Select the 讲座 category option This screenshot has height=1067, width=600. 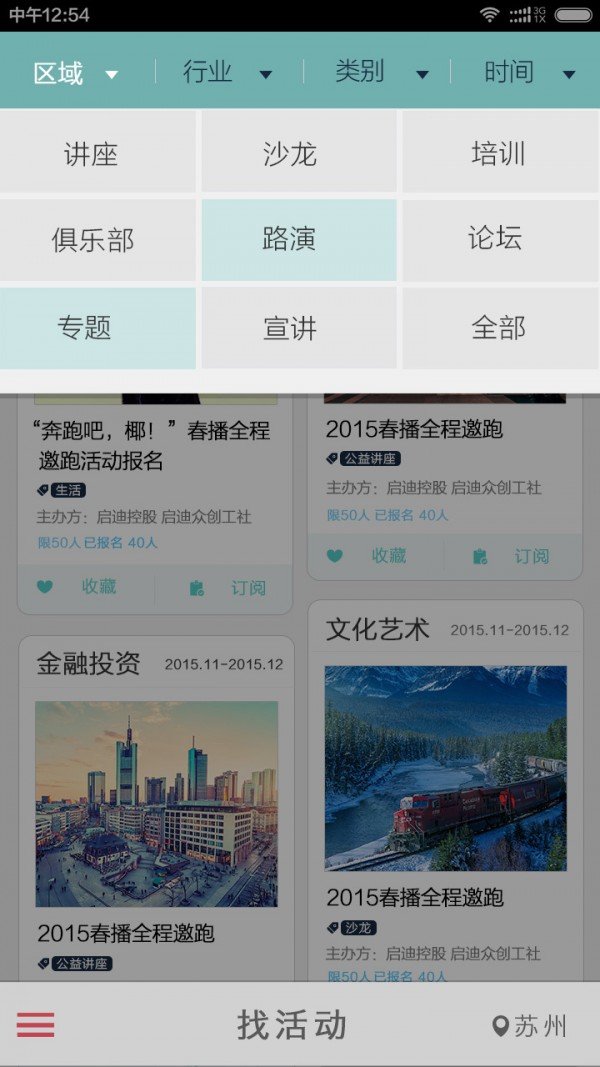(x=91, y=154)
